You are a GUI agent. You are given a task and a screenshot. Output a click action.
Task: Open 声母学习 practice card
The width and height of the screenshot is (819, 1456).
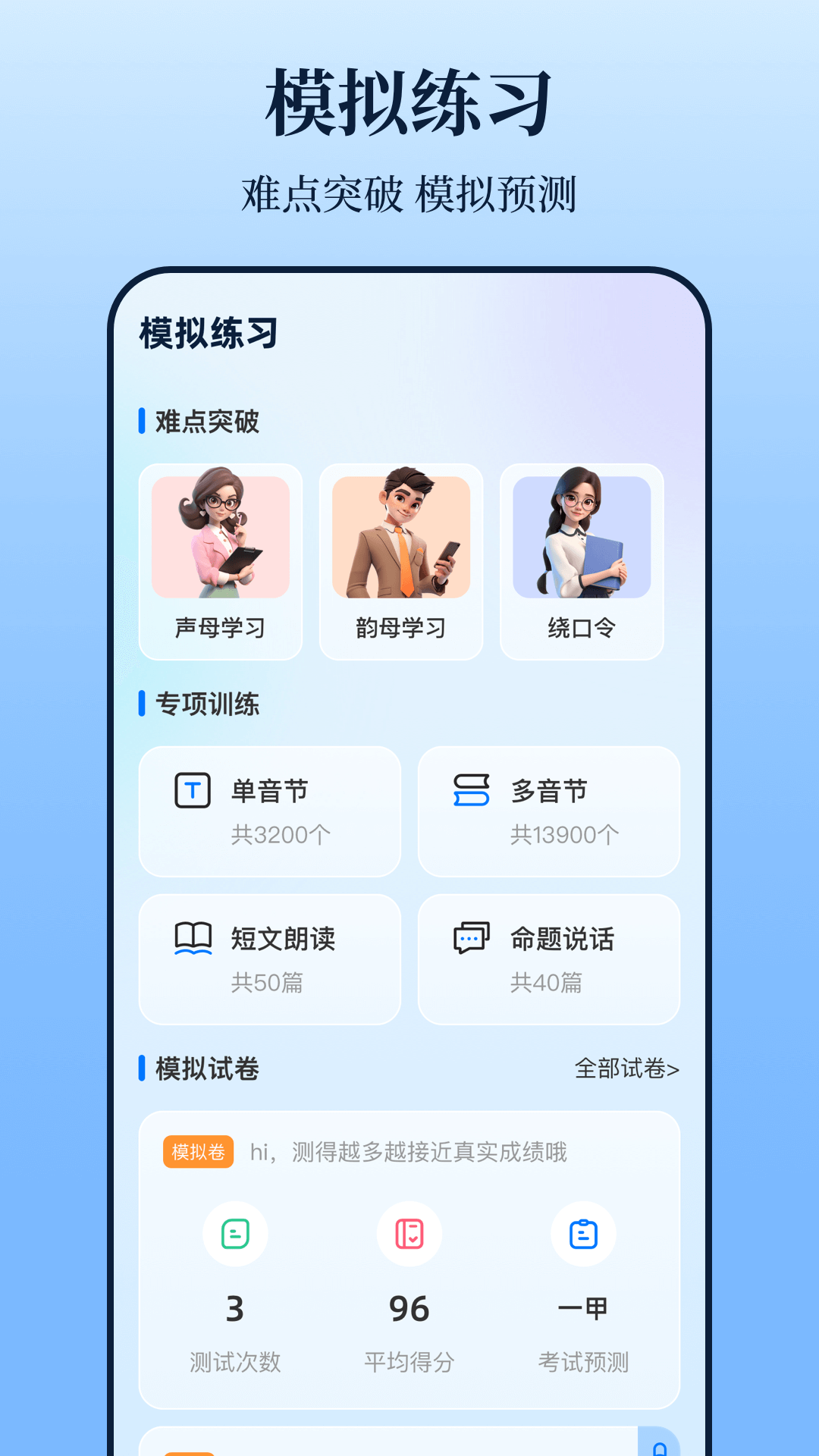coord(220,561)
